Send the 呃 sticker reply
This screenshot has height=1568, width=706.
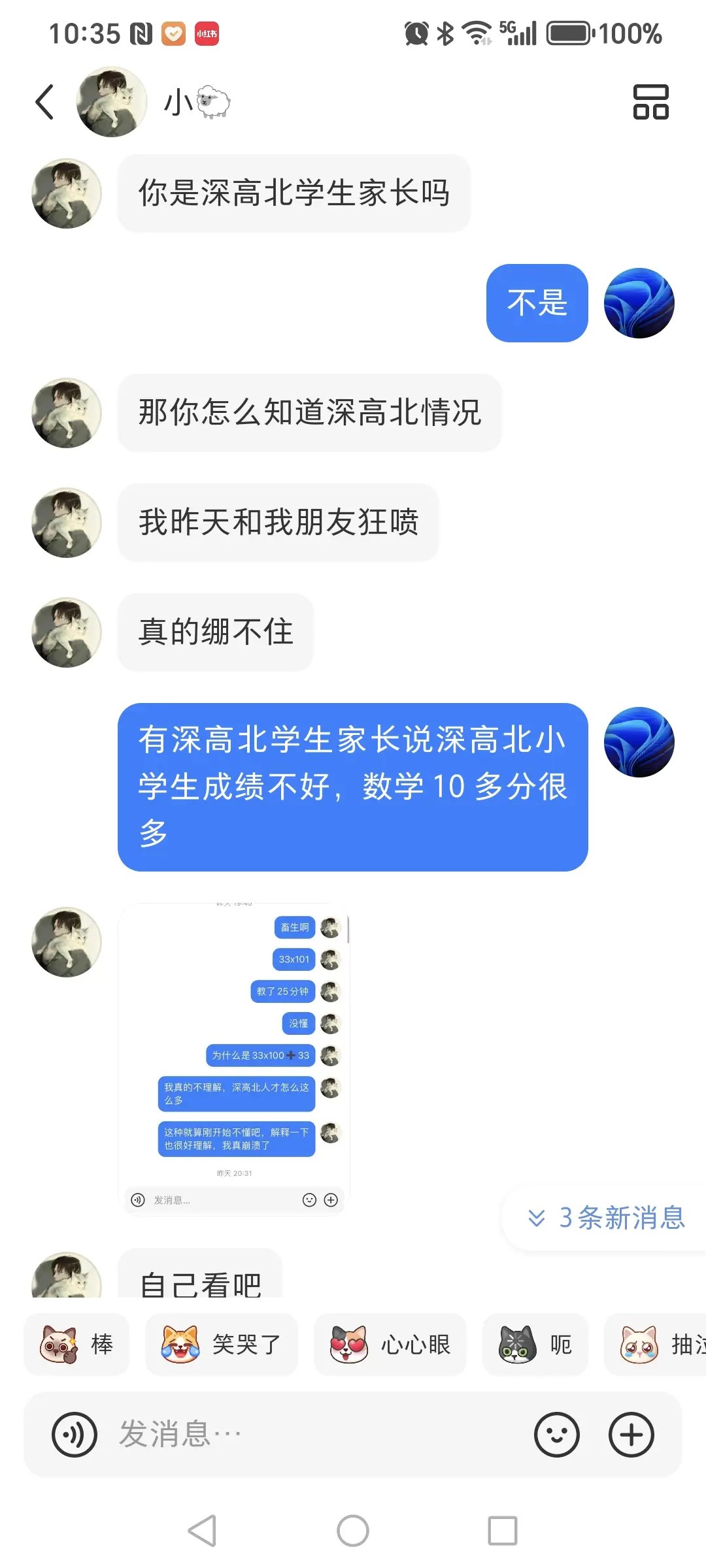(x=535, y=1345)
